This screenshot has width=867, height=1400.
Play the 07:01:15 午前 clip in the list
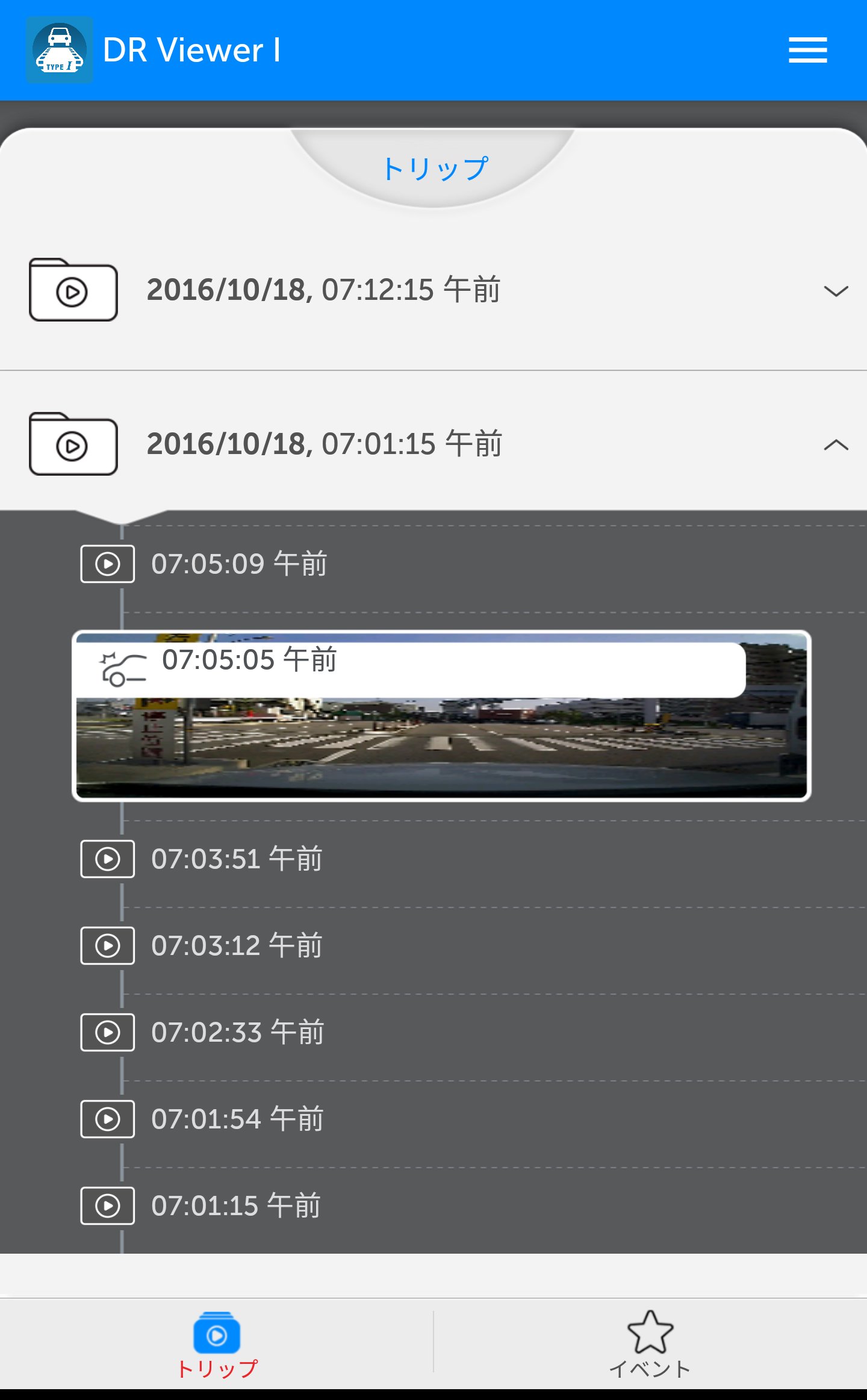[x=108, y=1206]
